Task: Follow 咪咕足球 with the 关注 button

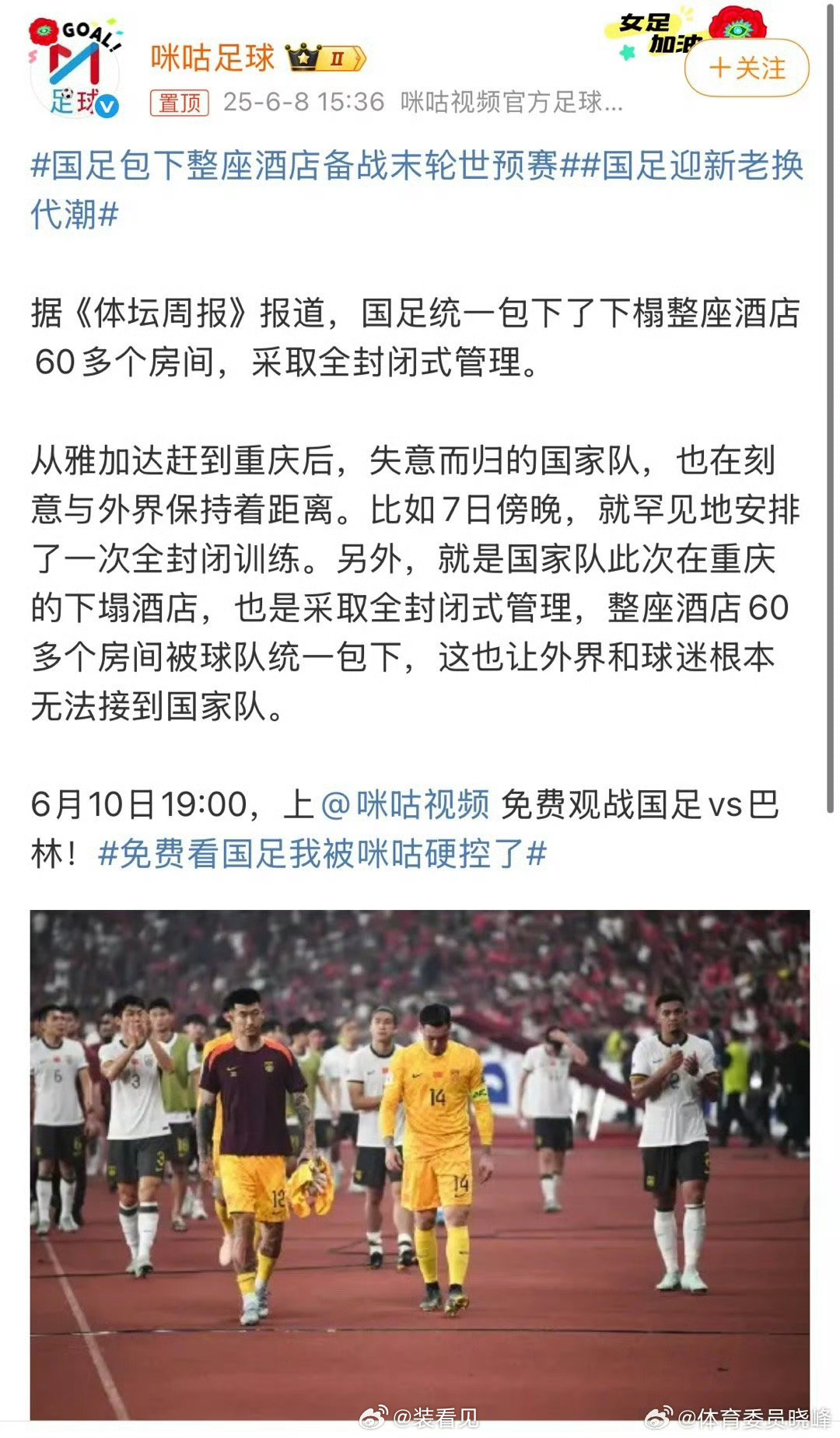Action: (x=747, y=68)
